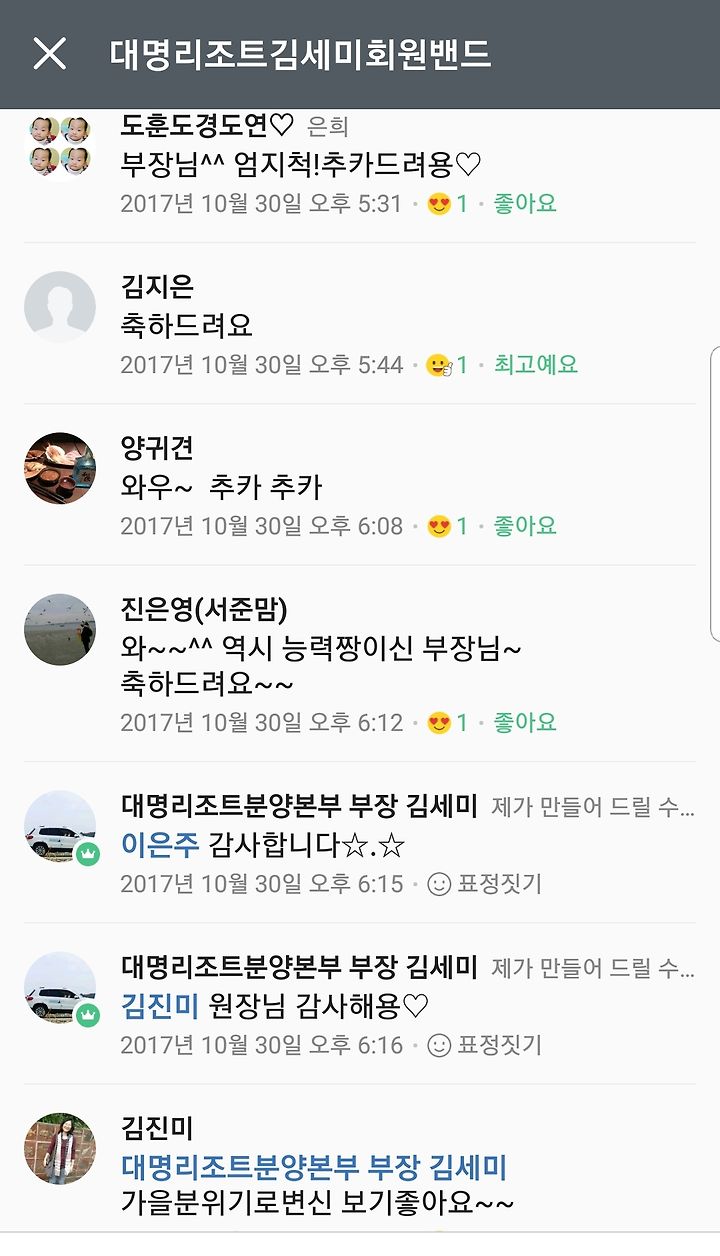The image size is (720, 1256).
Task: Close the comments screen with the X
Action: pyautogui.click(x=49, y=54)
